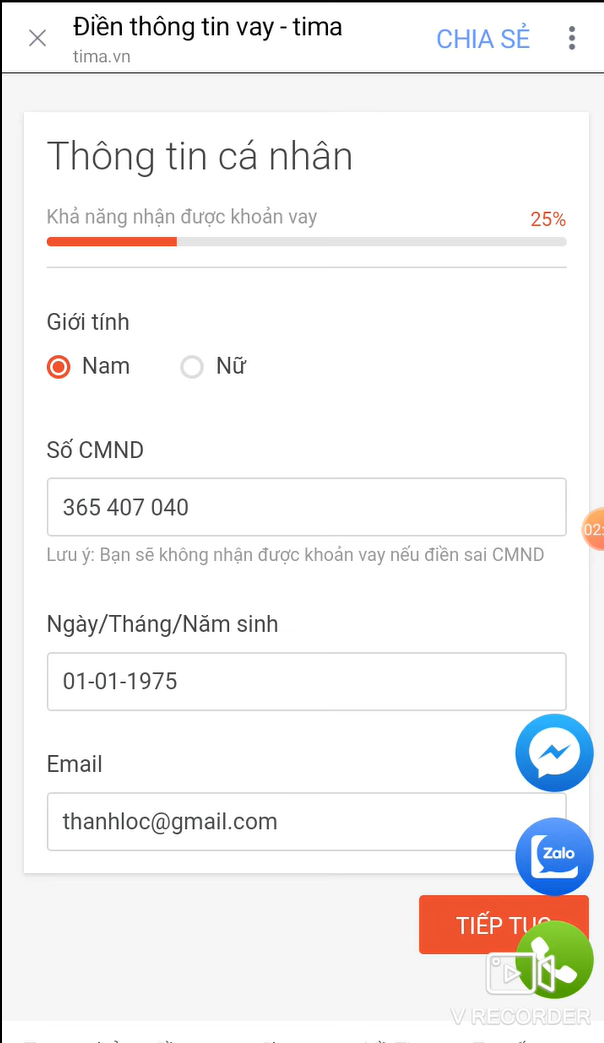Choose the Nữ gender option
Screen dimensions: 604x1043
click(x=192, y=367)
